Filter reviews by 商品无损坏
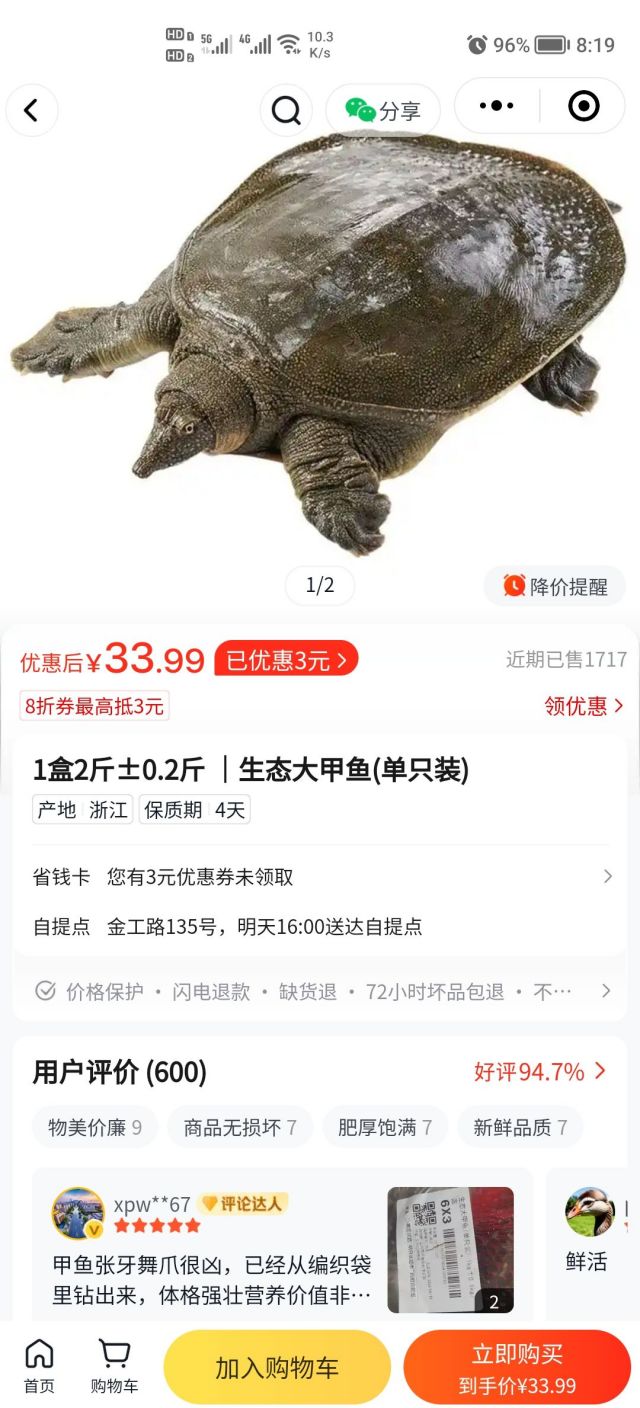Screen dimensions: 640x1408 pos(240,1127)
